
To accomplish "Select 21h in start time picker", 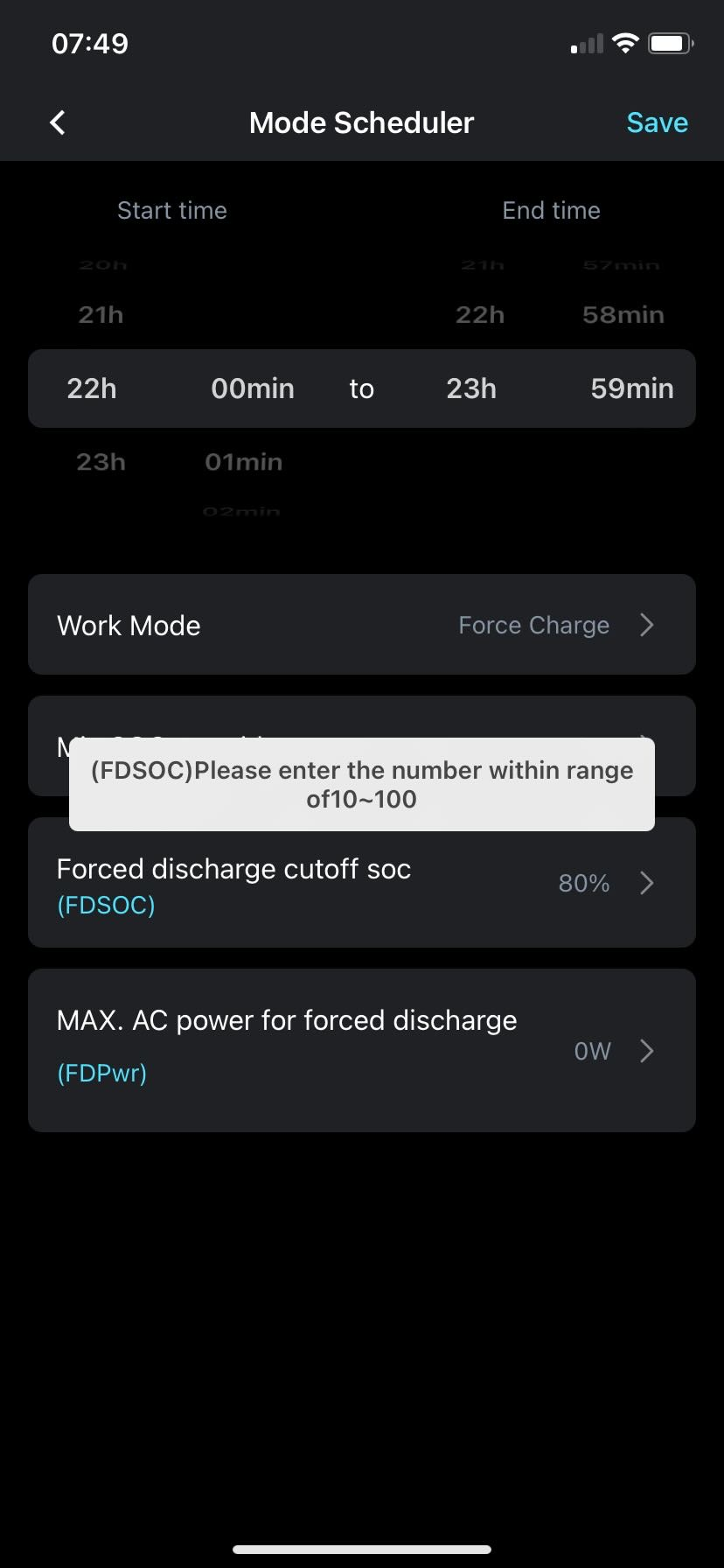I will click(101, 315).
